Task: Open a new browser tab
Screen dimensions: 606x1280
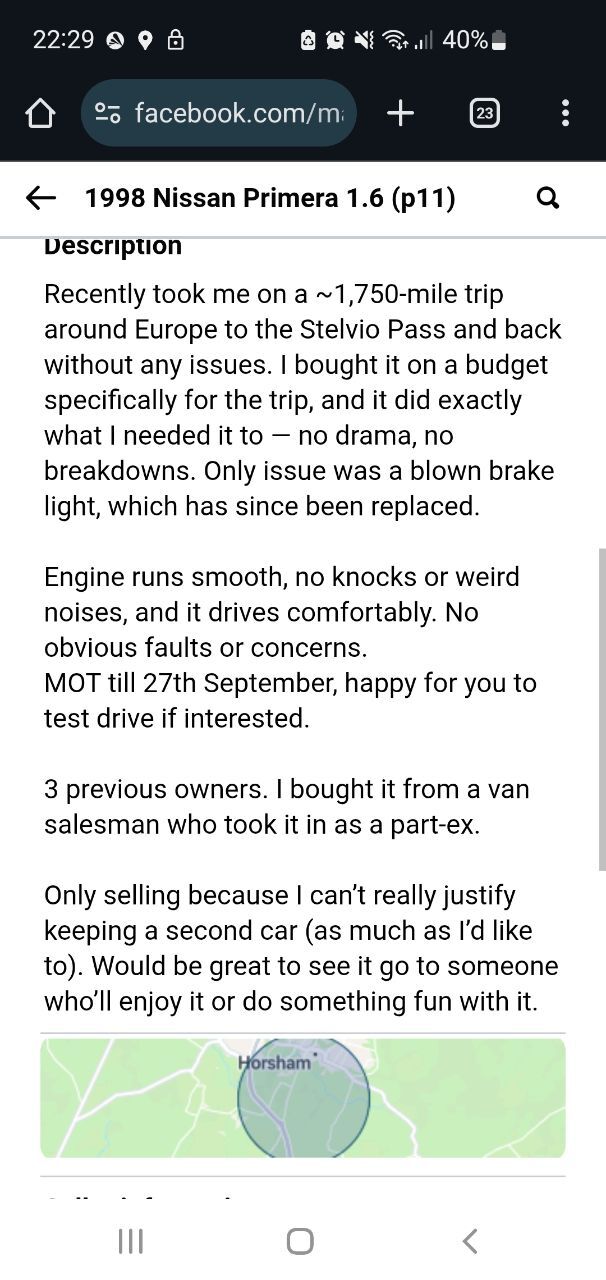Action: click(400, 113)
